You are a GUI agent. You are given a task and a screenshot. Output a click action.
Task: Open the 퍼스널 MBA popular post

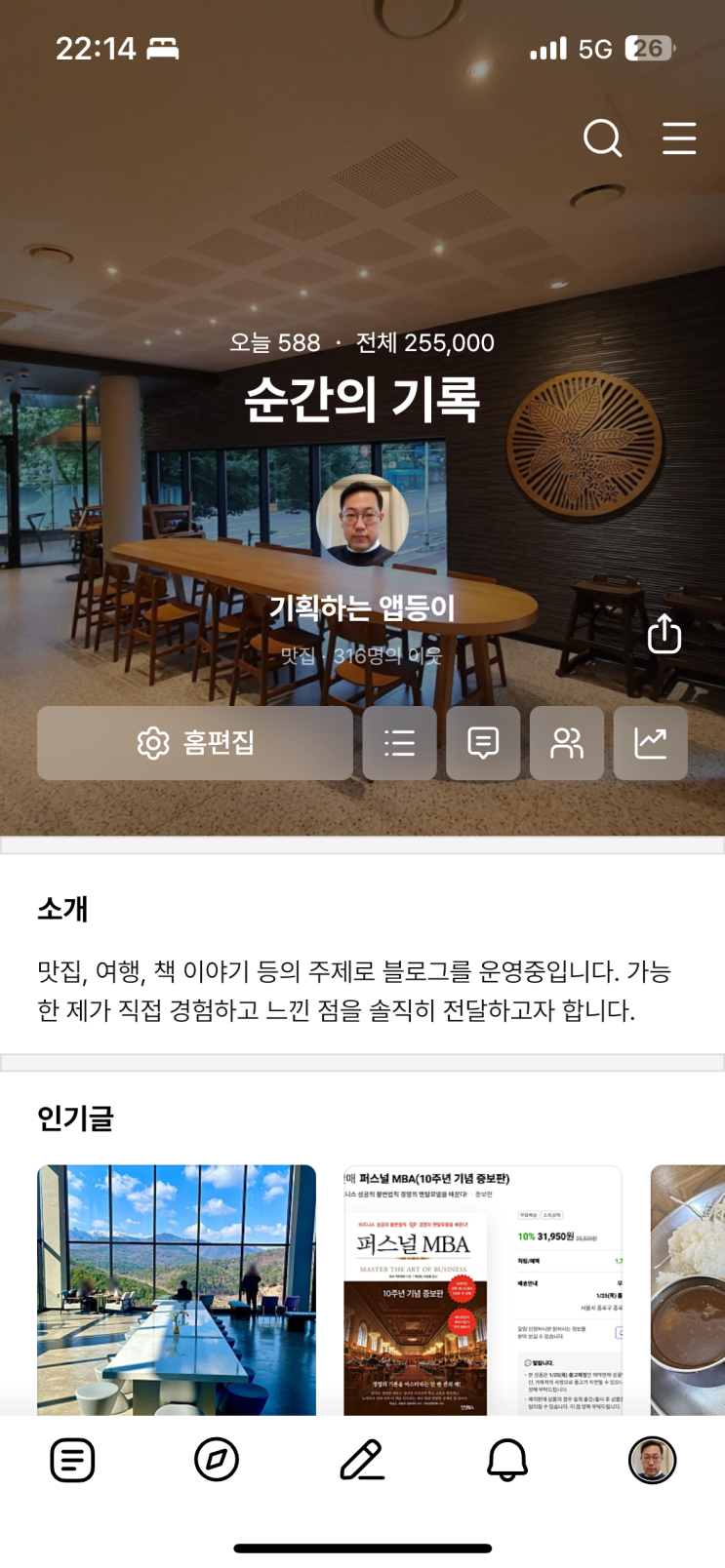coord(482,1289)
